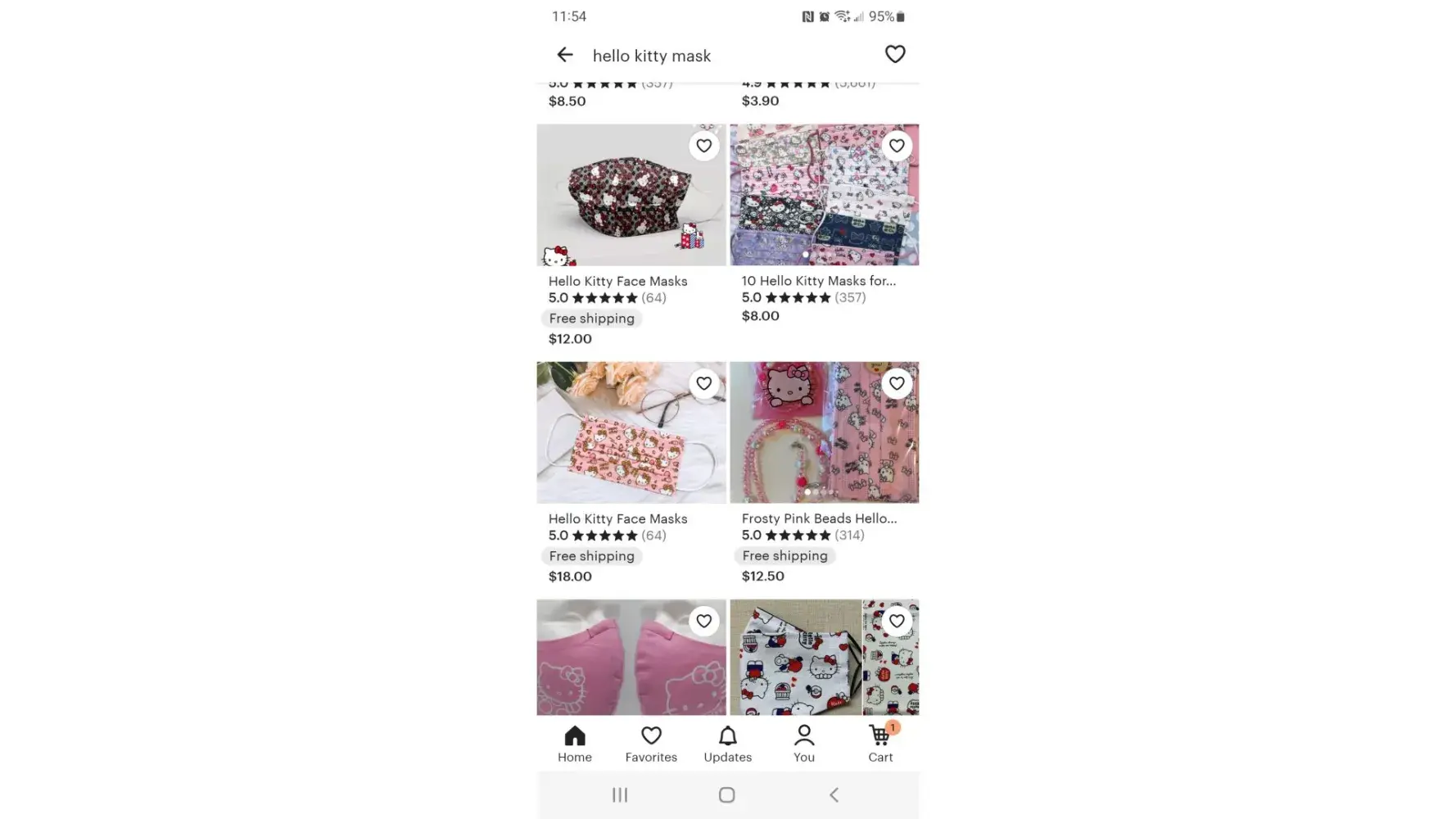Image resolution: width=1456 pixels, height=819 pixels.
Task: Go to the You profile tab
Action: tap(803, 743)
